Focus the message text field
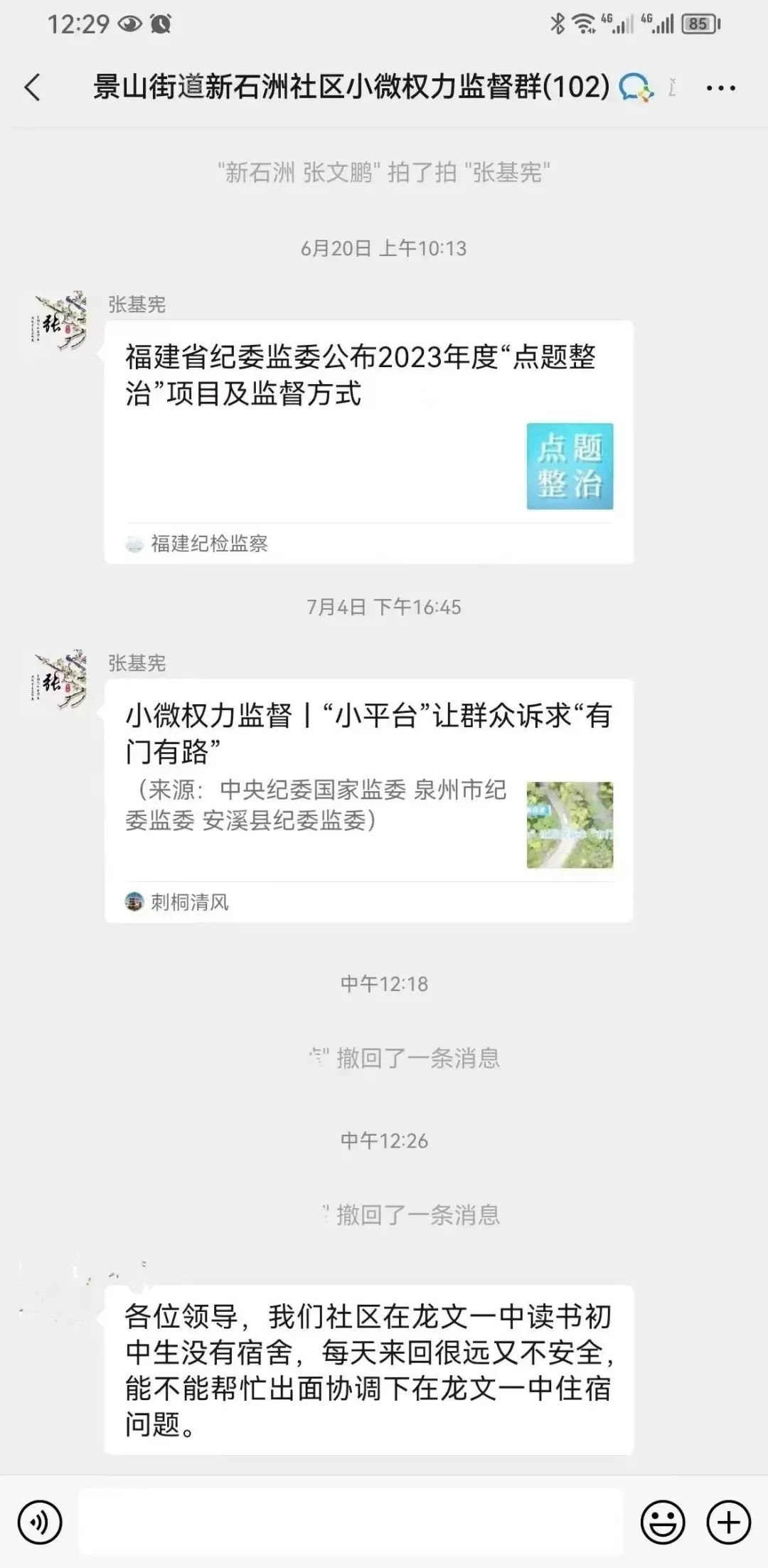 coord(350,1522)
